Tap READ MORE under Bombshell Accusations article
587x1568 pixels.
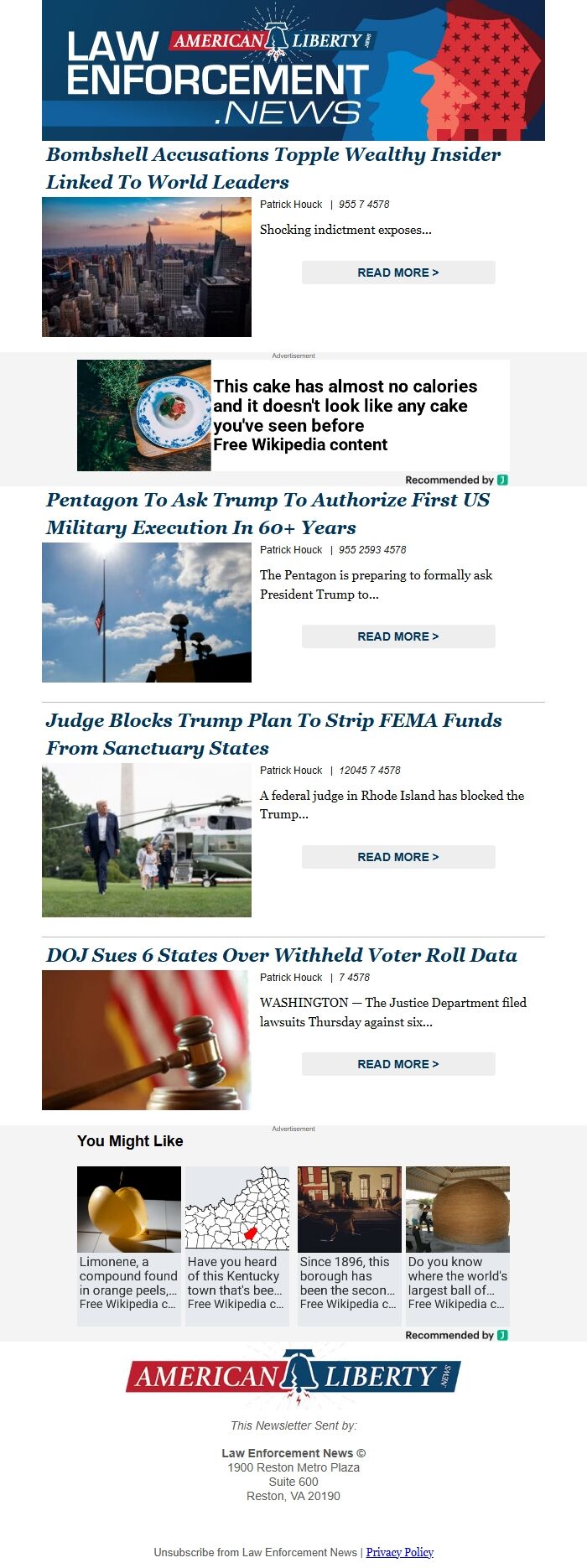pyautogui.click(x=398, y=273)
